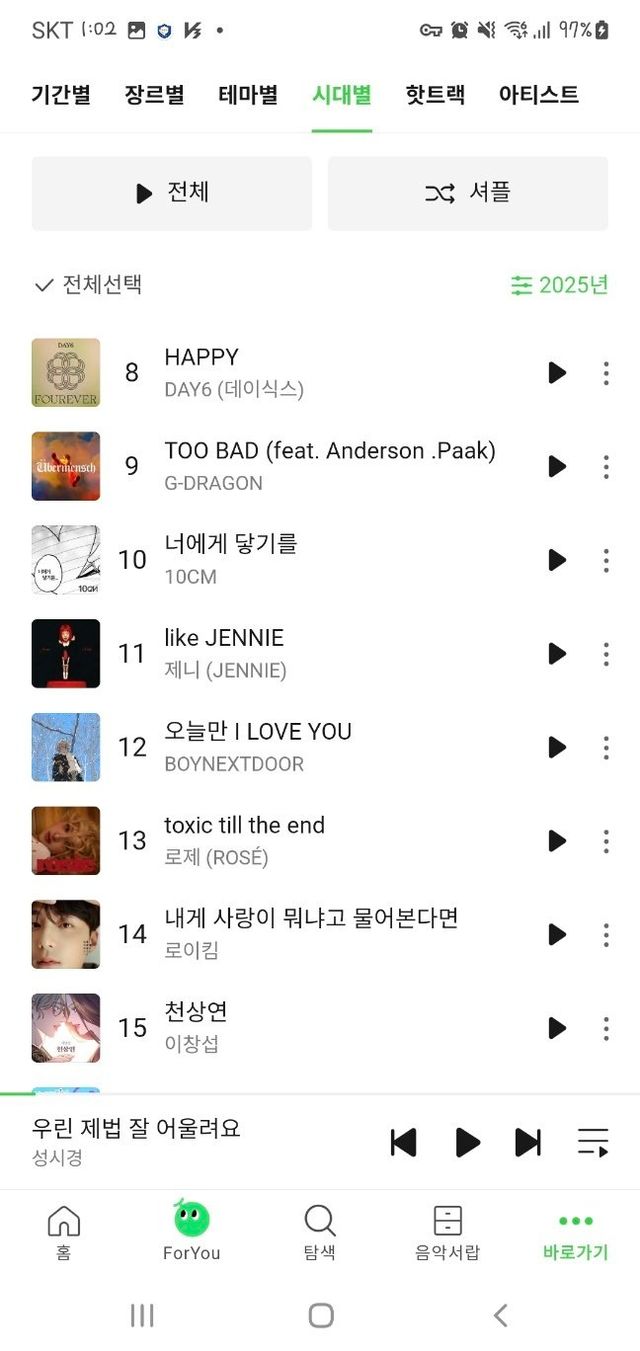Open the 핫트랙 tab
Image resolution: width=640 pixels, height=1351 pixels.
[435, 95]
